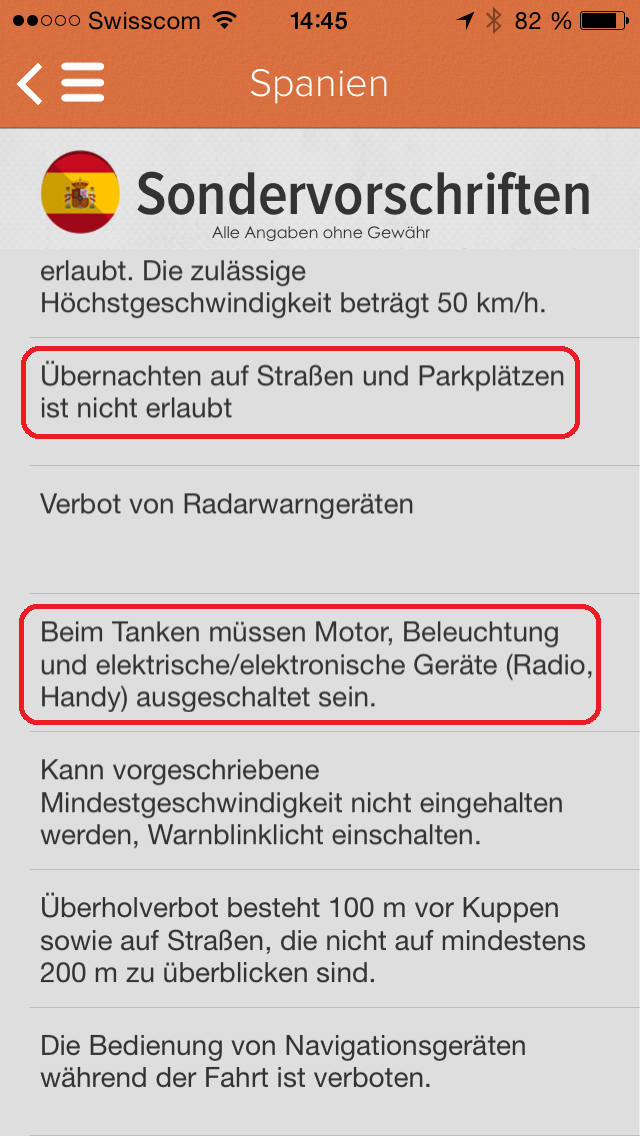Open the hamburger menu
Viewport: 640px width, 1136px height.
(x=83, y=83)
